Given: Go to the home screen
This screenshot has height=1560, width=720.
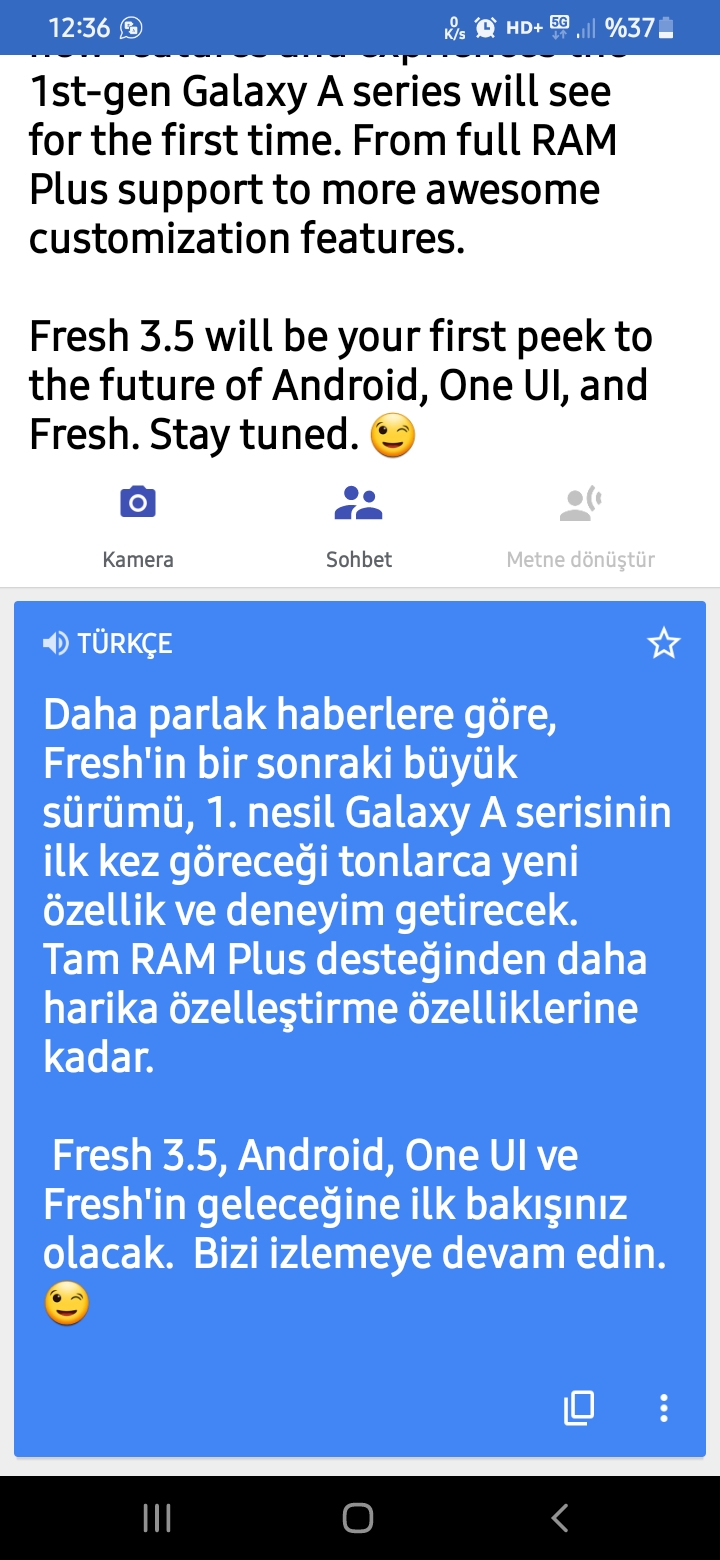Looking at the screenshot, I should [358, 1518].
